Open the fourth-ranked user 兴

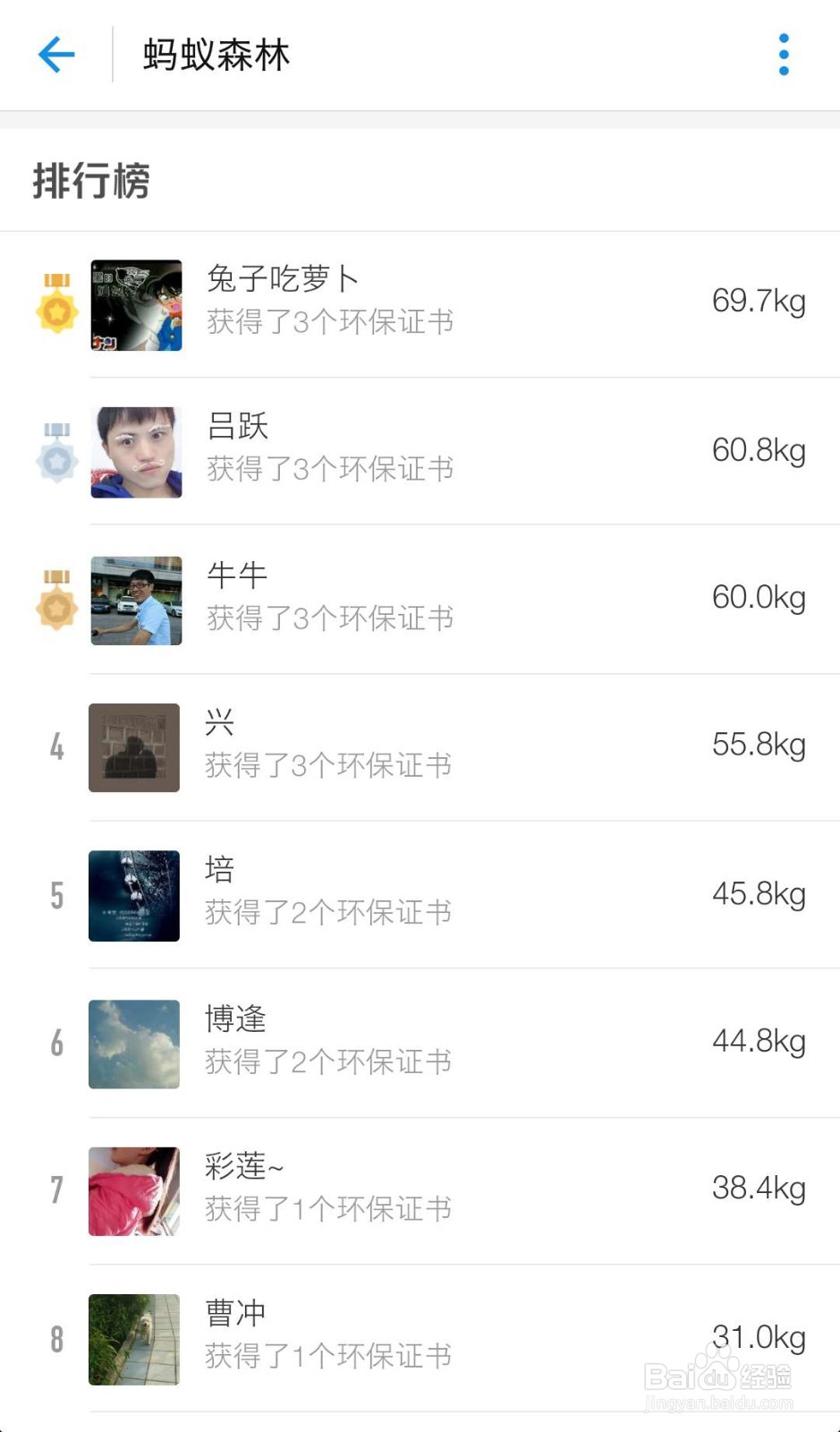[x=420, y=747]
